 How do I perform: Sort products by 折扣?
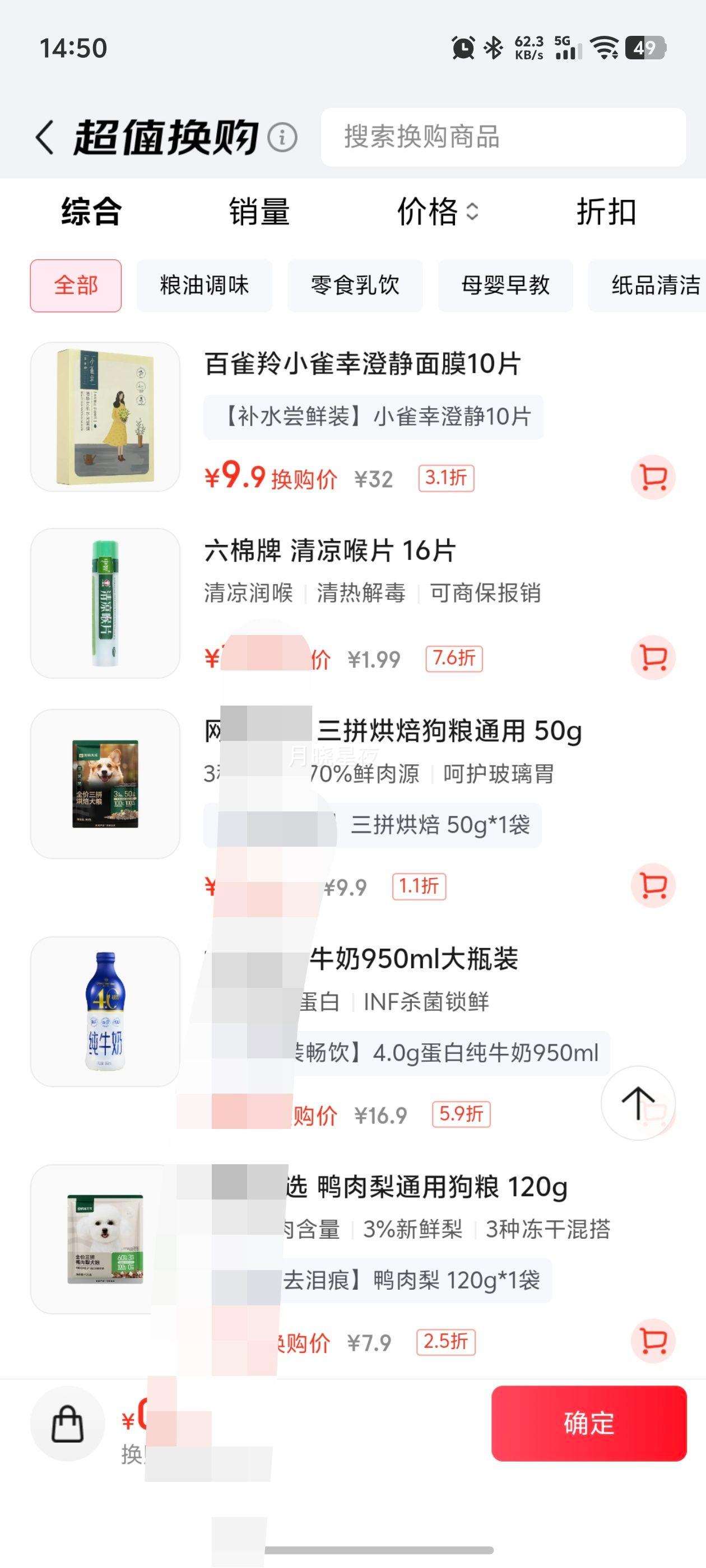[606, 212]
